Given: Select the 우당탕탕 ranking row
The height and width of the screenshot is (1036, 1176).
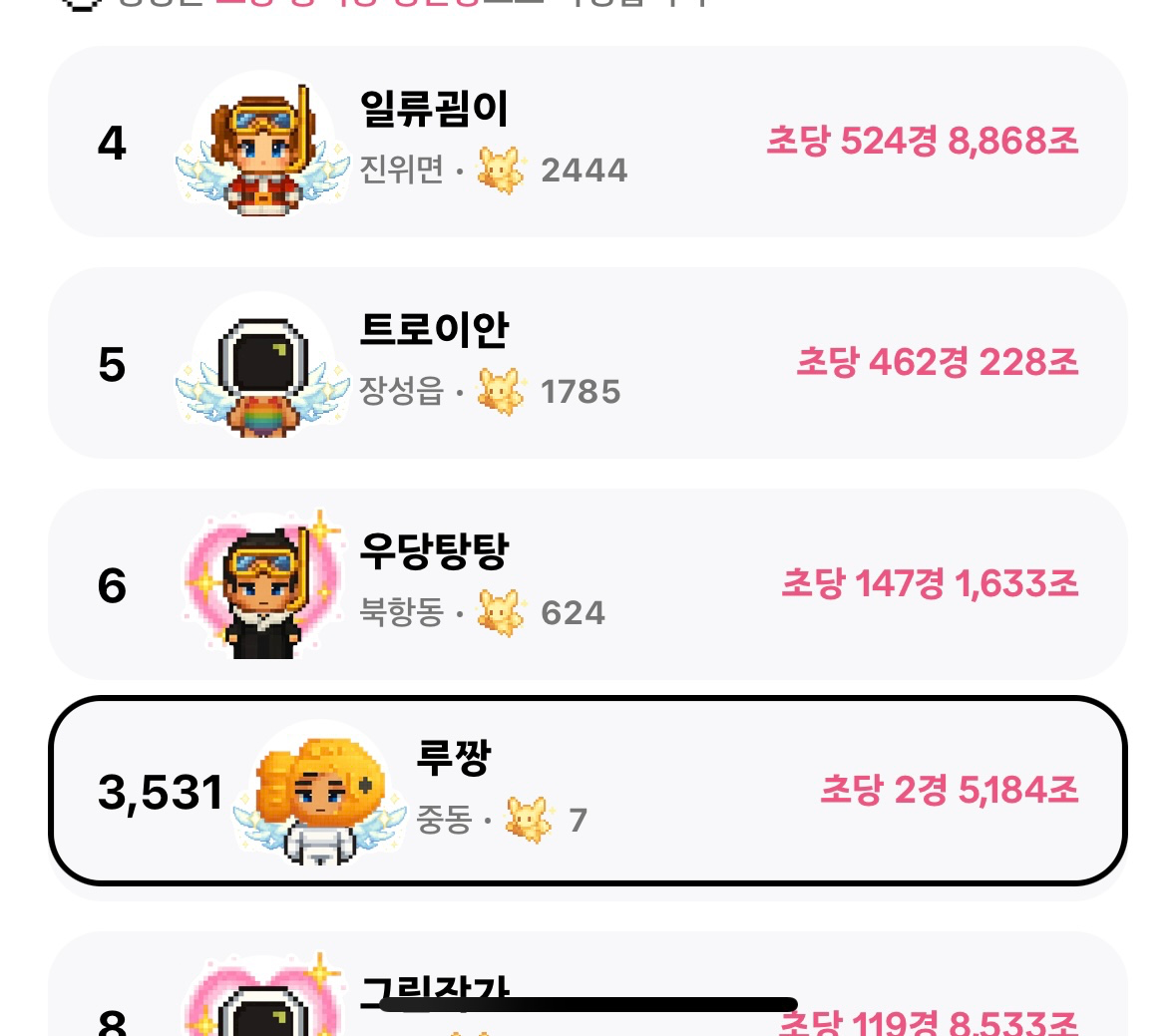Looking at the screenshot, I should click(x=587, y=584).
